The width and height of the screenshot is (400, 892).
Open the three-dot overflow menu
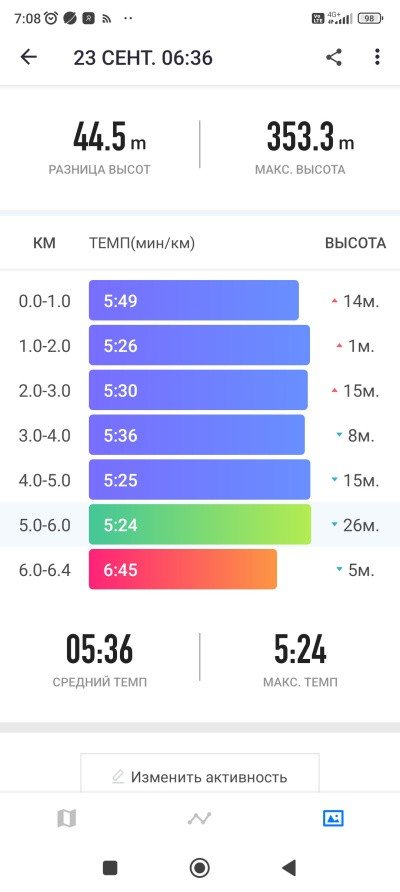(x=377, y=57)
